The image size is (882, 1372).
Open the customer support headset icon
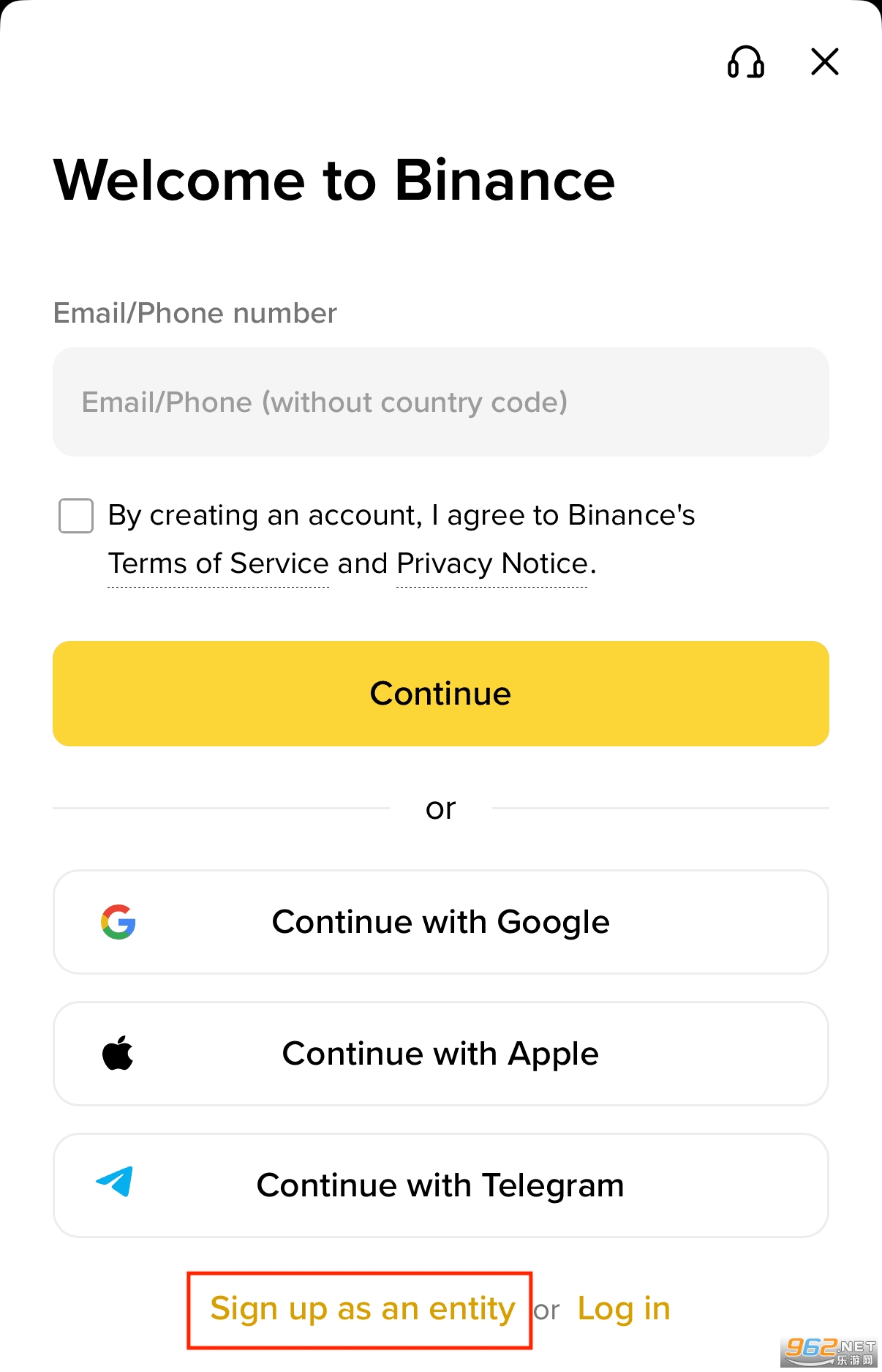click(x=747, y=62)
